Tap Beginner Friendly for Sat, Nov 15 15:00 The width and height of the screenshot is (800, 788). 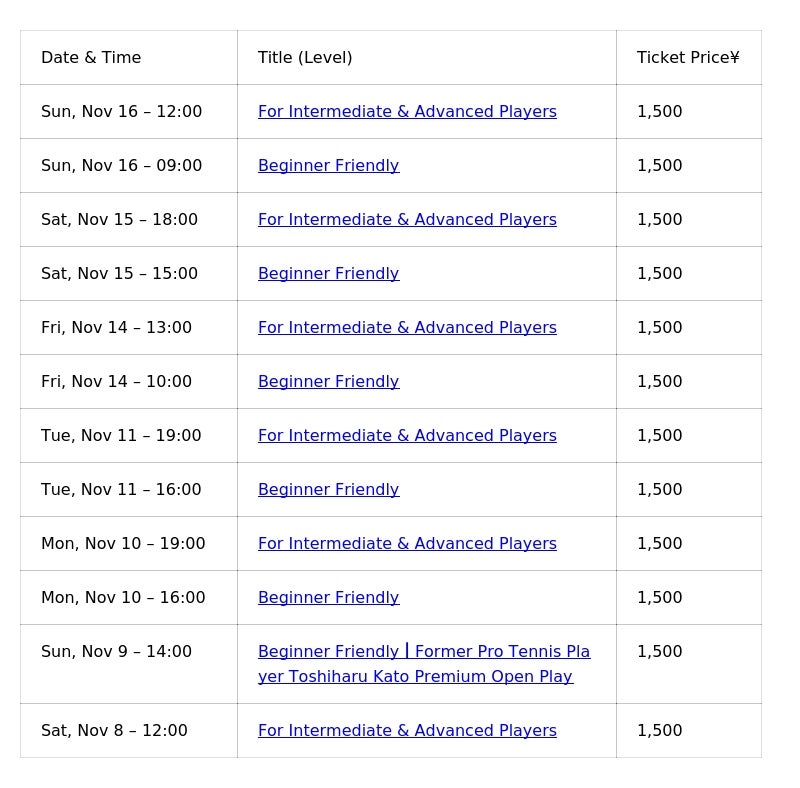(x=328, y=274)
